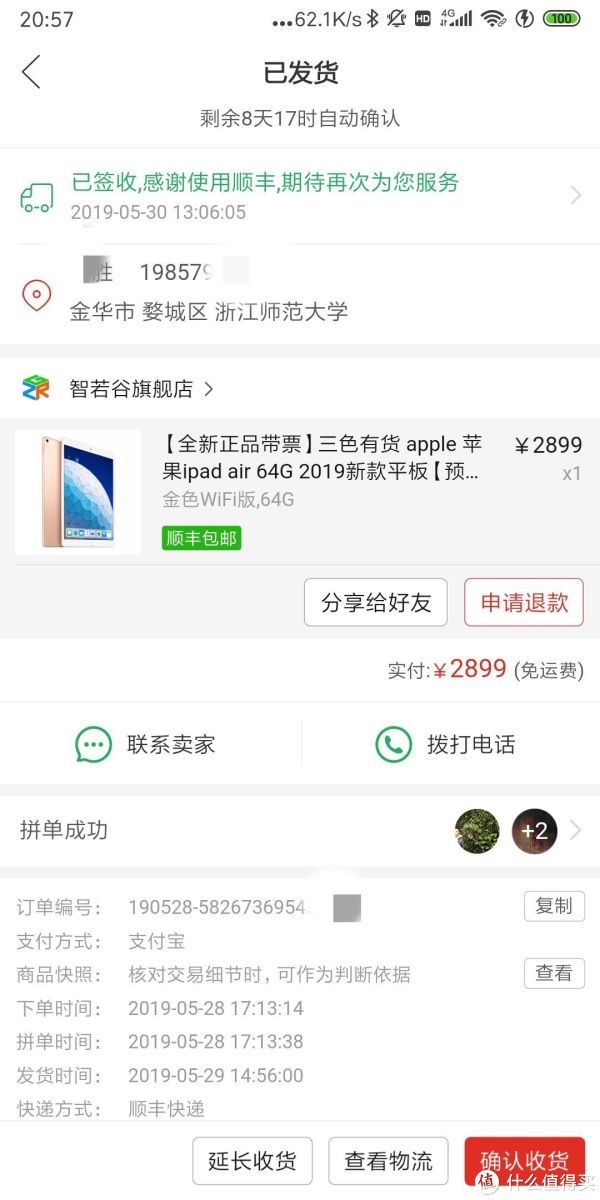Tap 申请退款 to request a refund
The width and height of the screenshot is (600, 1200).
[x=524, y=602]
